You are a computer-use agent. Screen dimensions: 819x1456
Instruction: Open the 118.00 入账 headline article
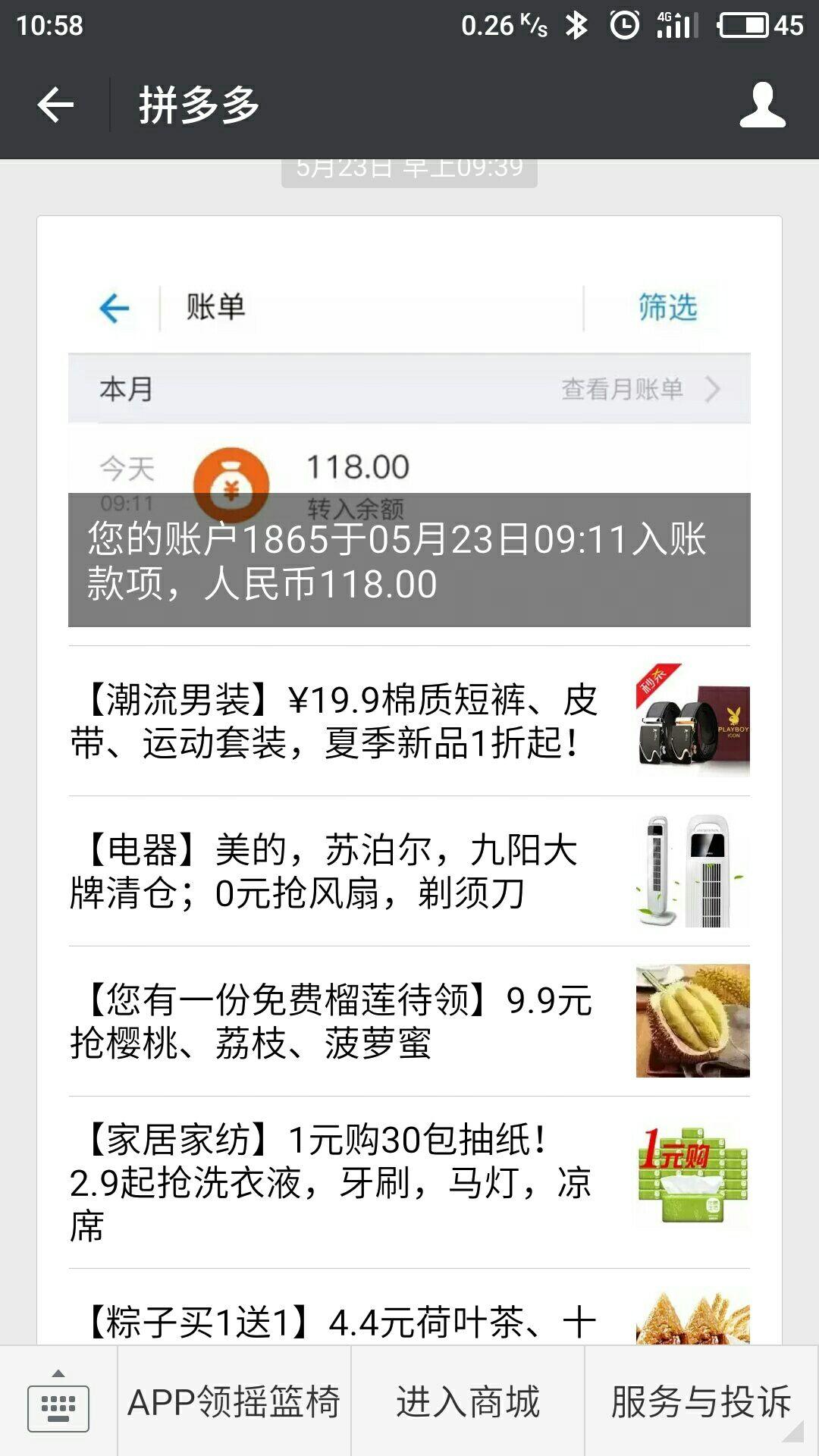[x=409, y=560]
